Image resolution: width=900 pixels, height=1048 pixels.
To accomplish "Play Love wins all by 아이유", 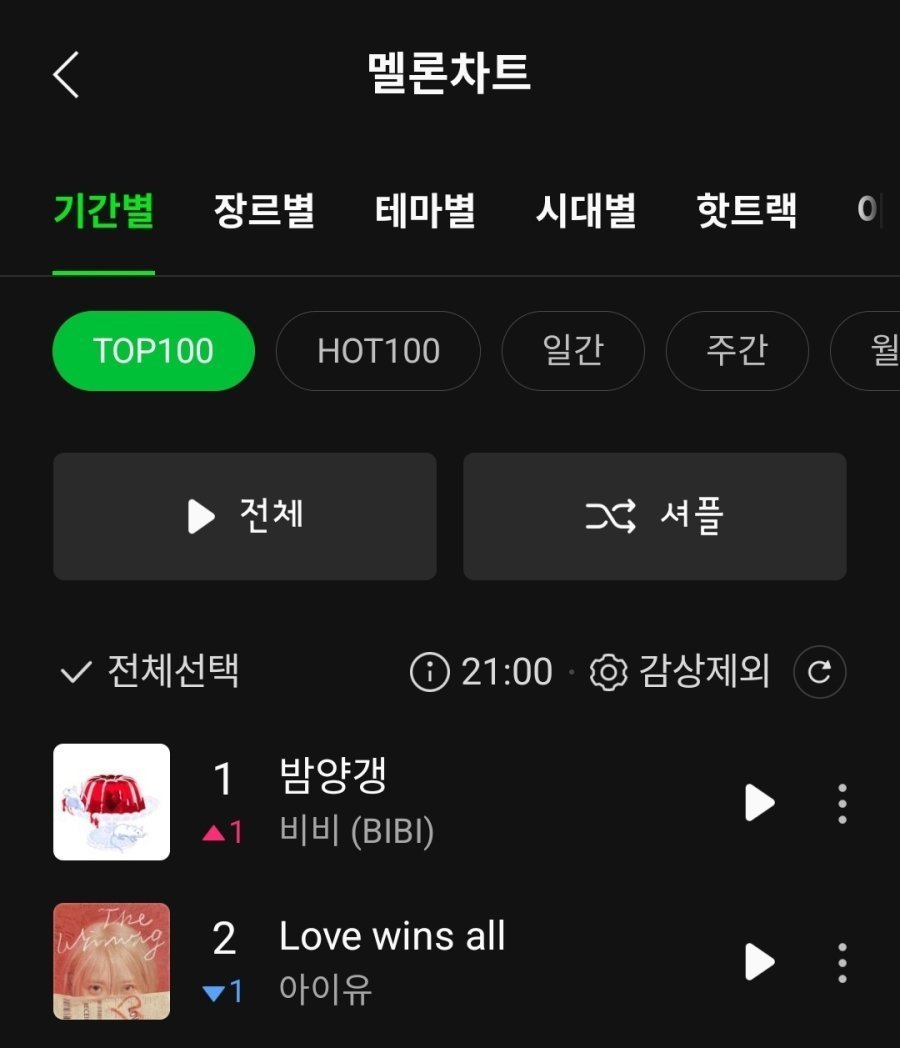I will (x=760, y=962).
